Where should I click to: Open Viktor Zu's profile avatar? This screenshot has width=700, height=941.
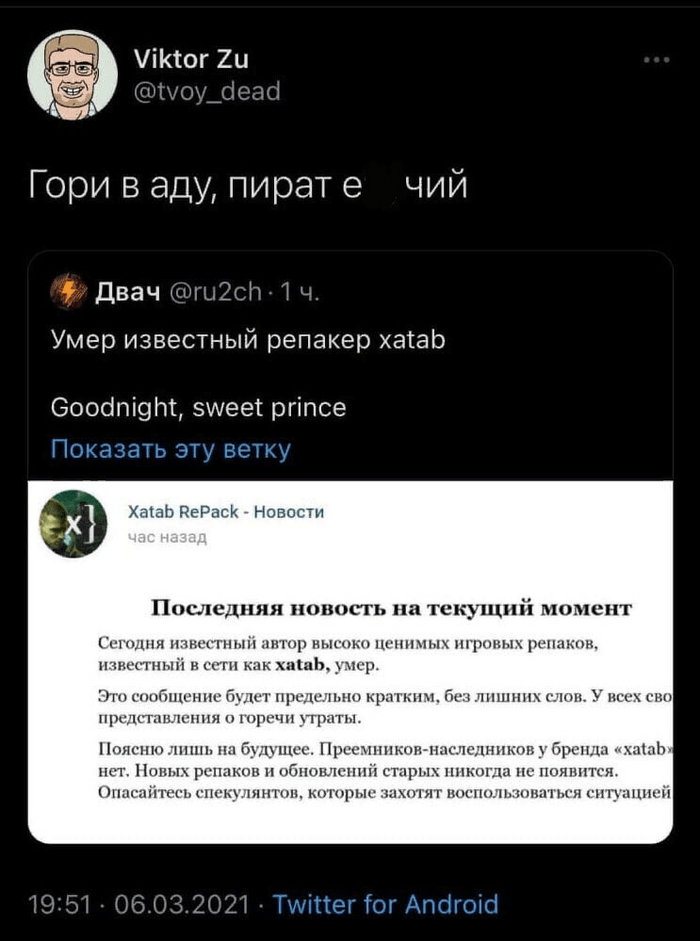66,75
